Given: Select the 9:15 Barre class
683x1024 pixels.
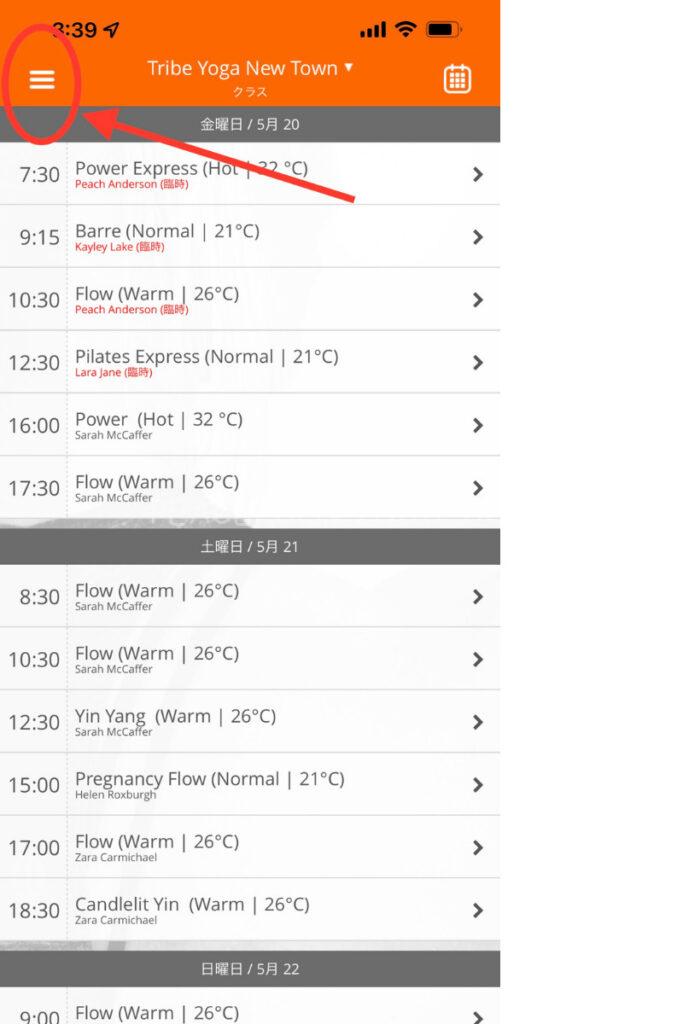Looking at the screenshot, I should pyautogui.click(x=250, y=237).
